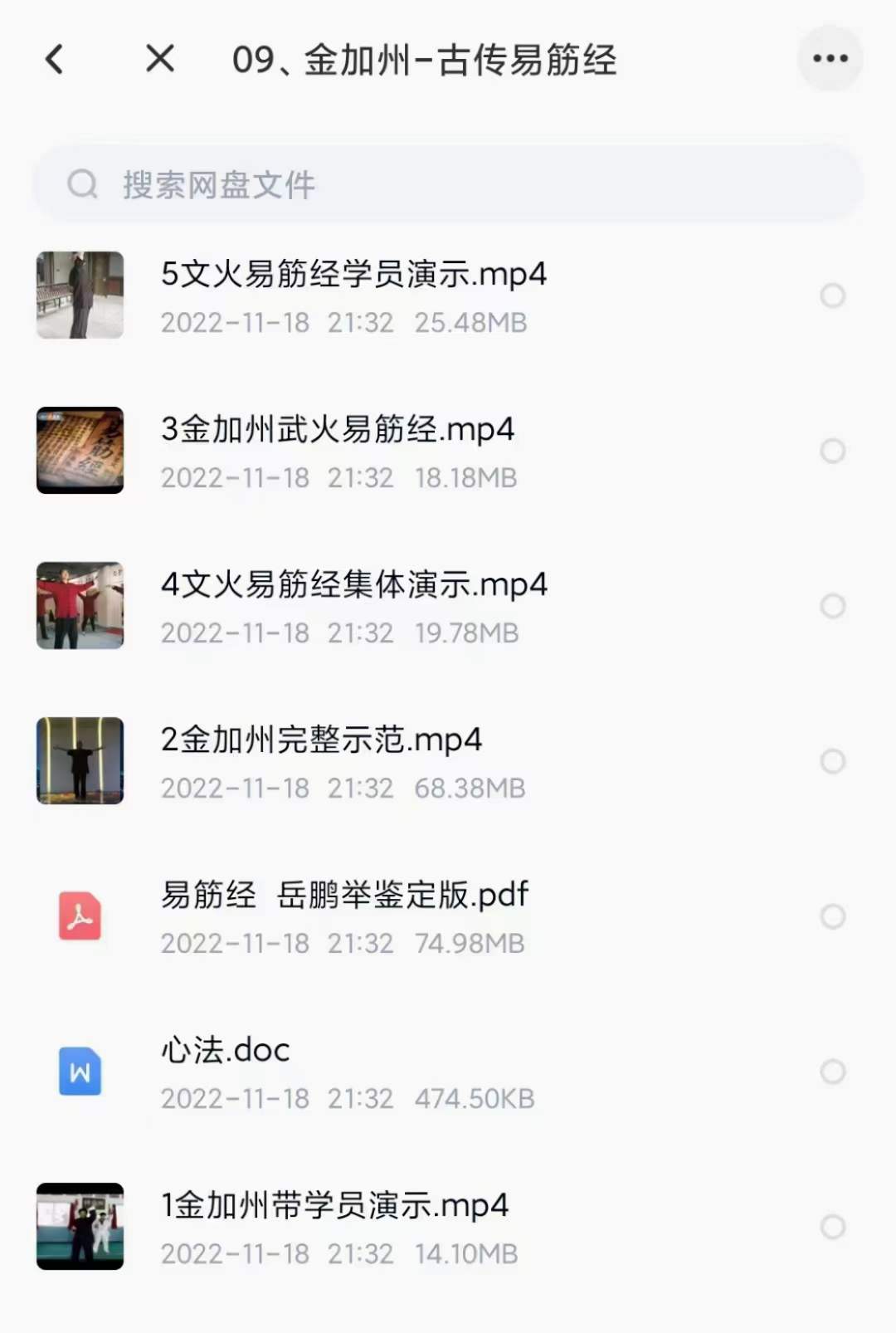Open the video icon for 2金加州完整示范.mp4
The width and height of the screenshot is (896, 1333).
click(80, 761)
